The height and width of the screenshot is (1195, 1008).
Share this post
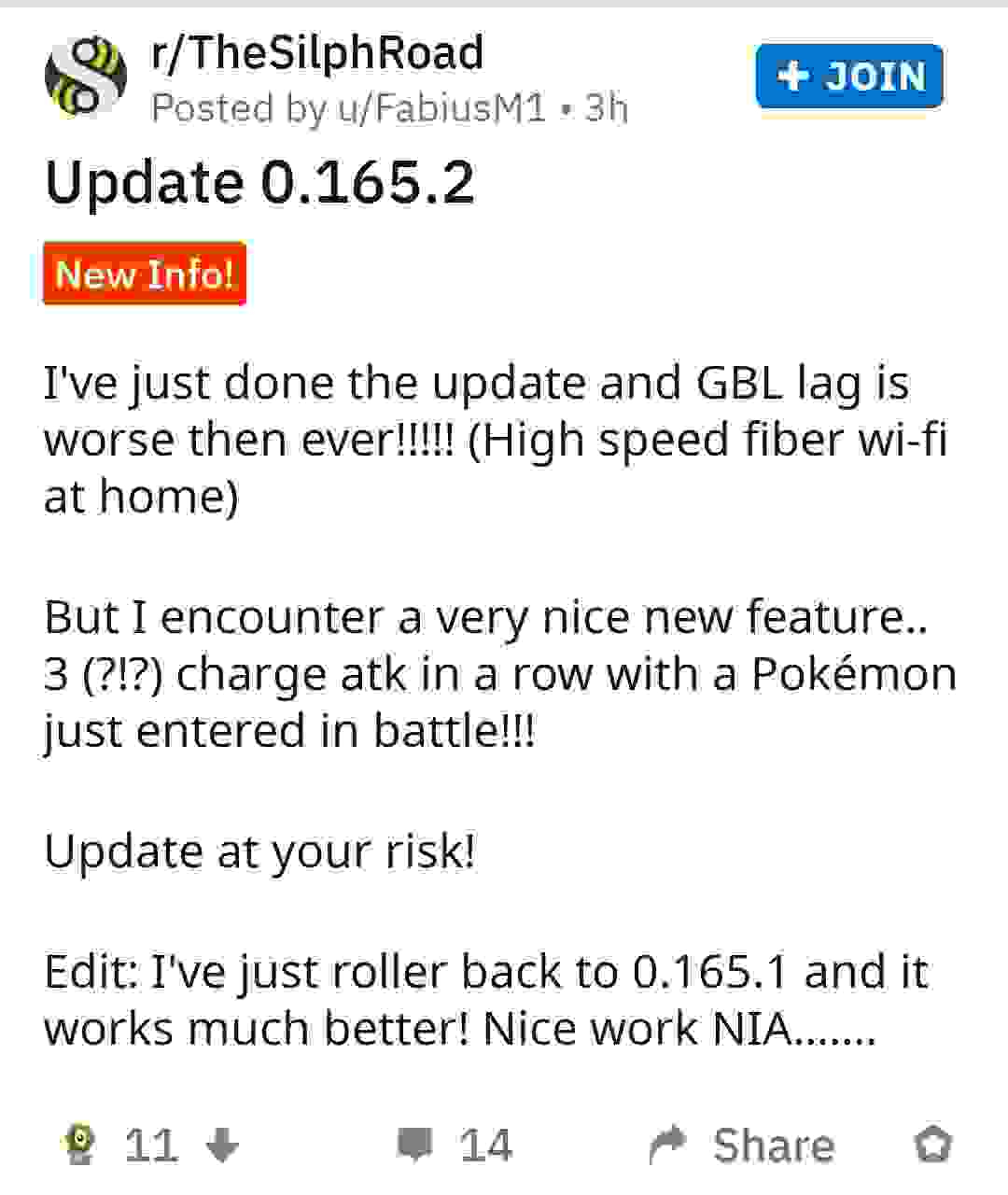pyautogui.click(x=741, y=1145)
